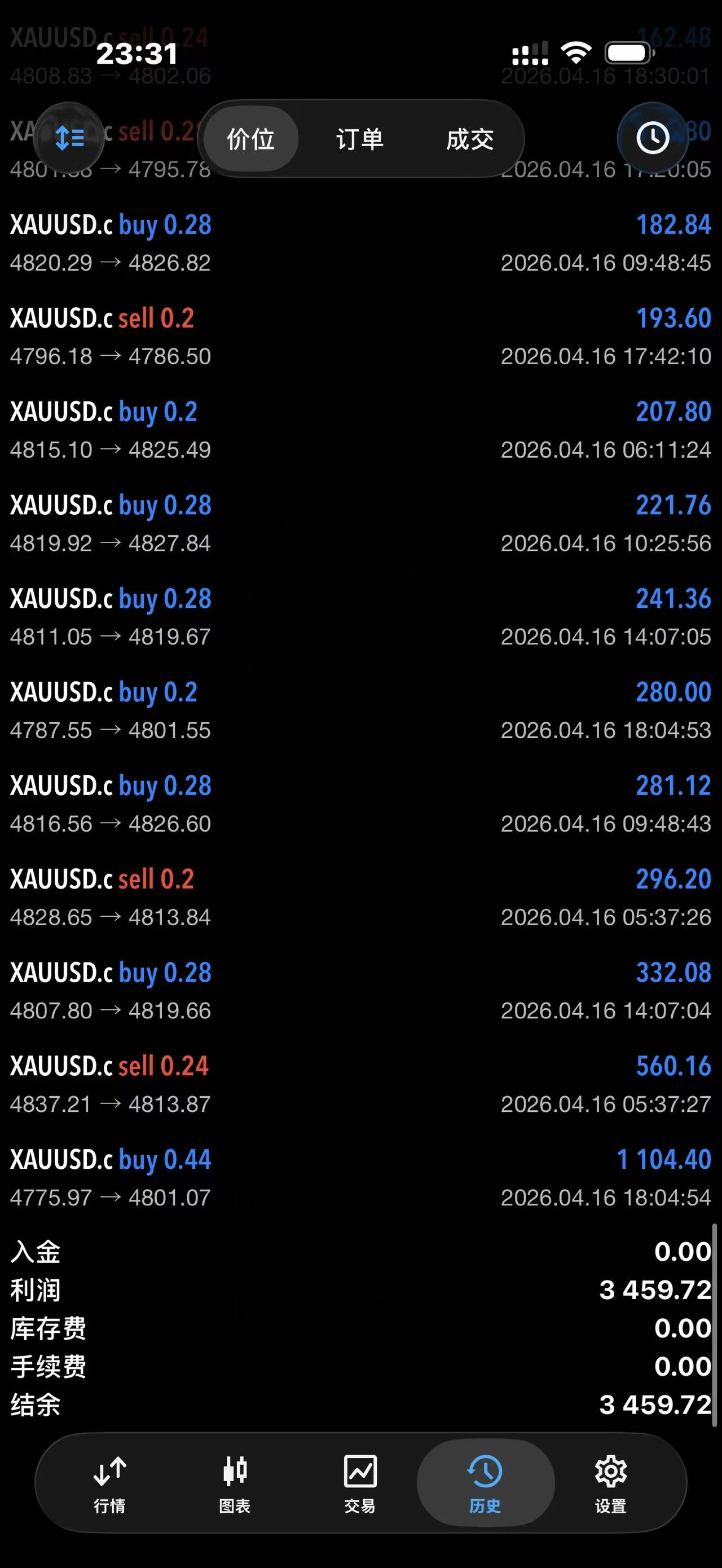The height and width of the screenshot is (1568, 722).
Task: Expand the buy 0.28 trade with profit 332.08
Action: (x=360, y=991)
